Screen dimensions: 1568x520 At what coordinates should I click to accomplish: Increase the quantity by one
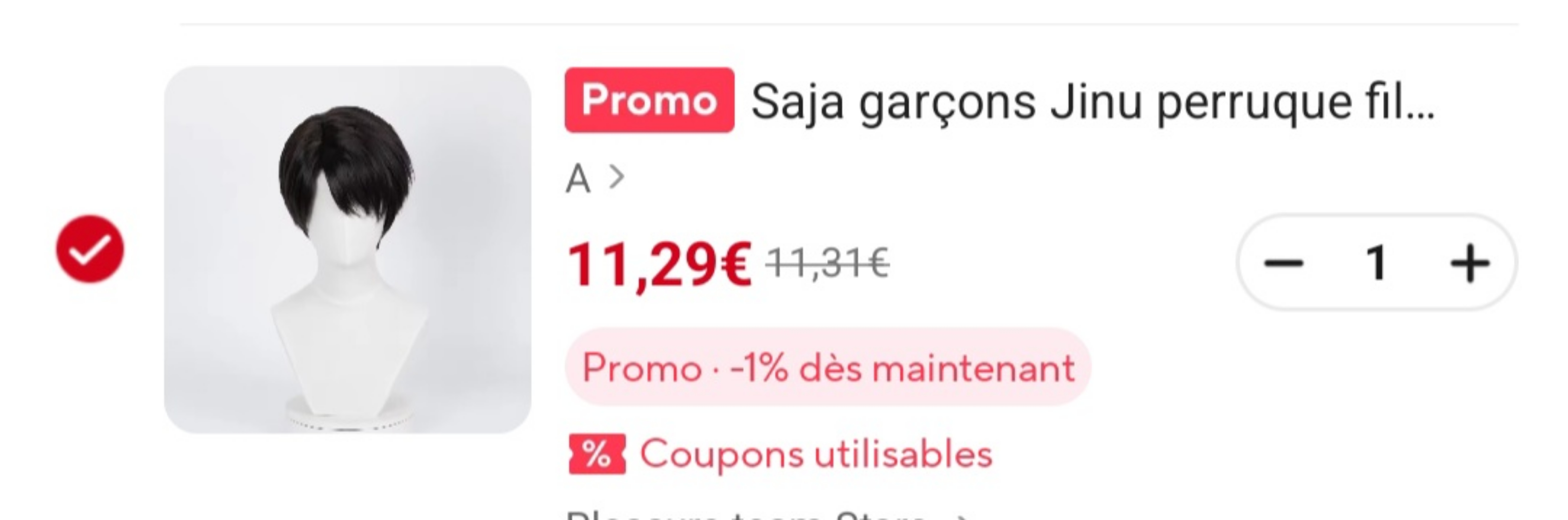1469,263
